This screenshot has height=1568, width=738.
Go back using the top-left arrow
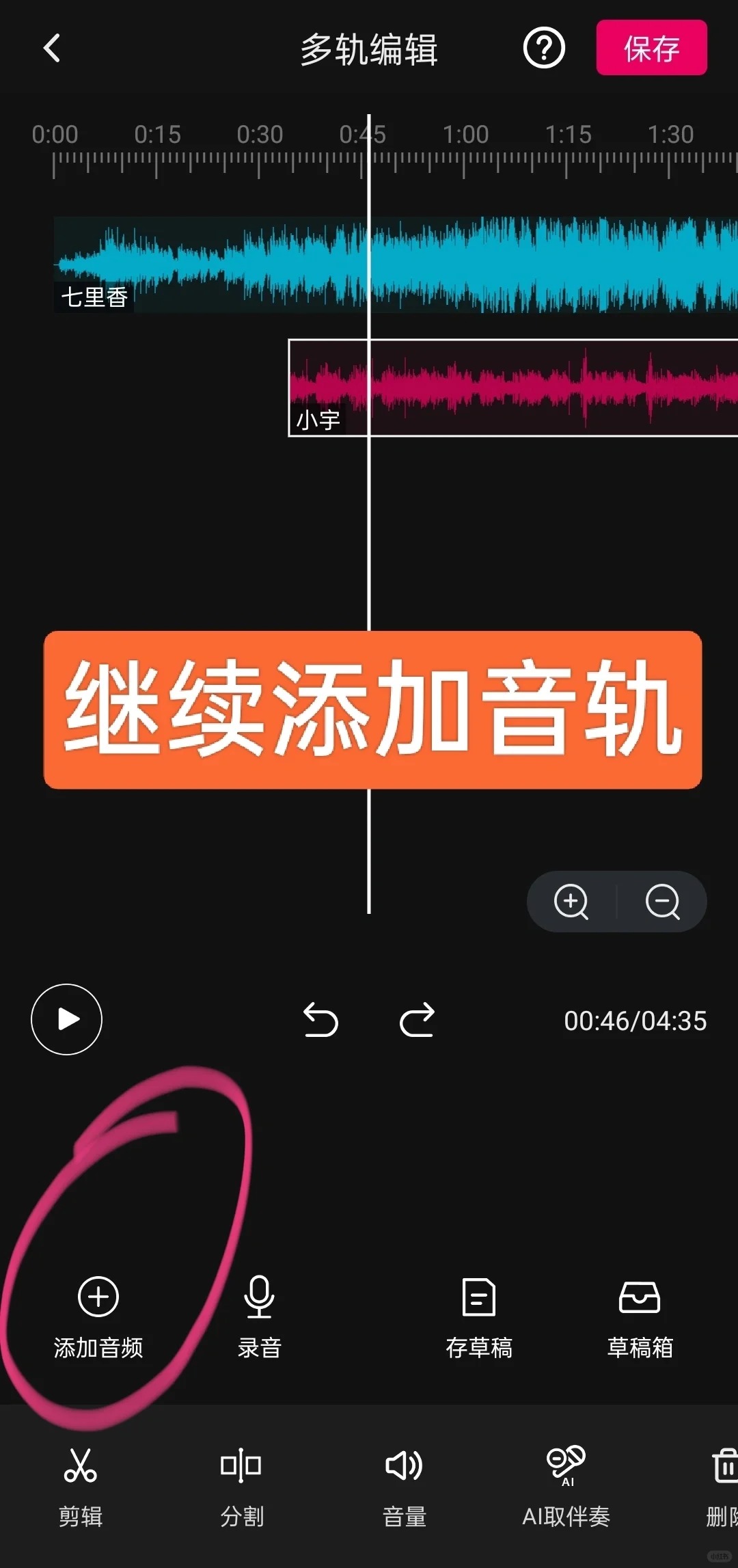[x=52, y=49]
